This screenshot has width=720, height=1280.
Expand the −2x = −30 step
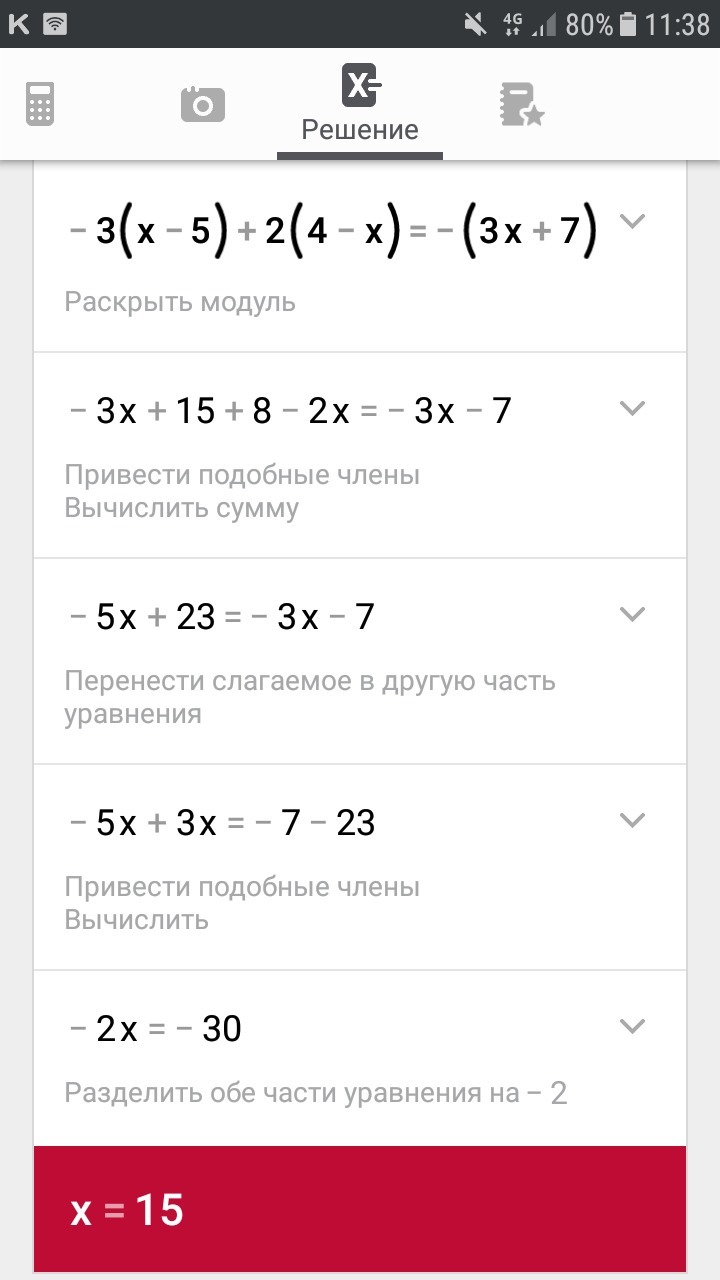(x=632, y=1026)
